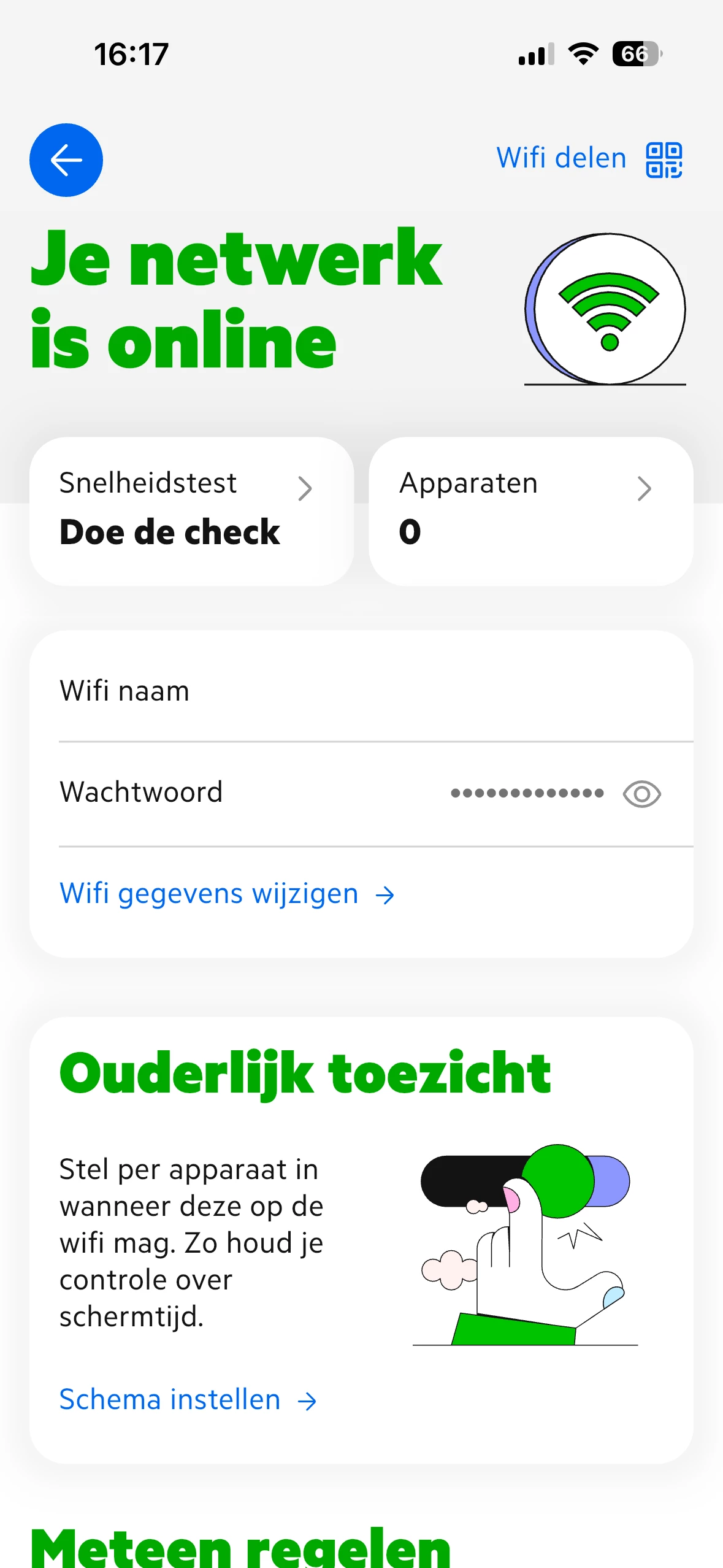Tap Schema instellen for parental control

pyautogui.click(x=188, y=1401)
